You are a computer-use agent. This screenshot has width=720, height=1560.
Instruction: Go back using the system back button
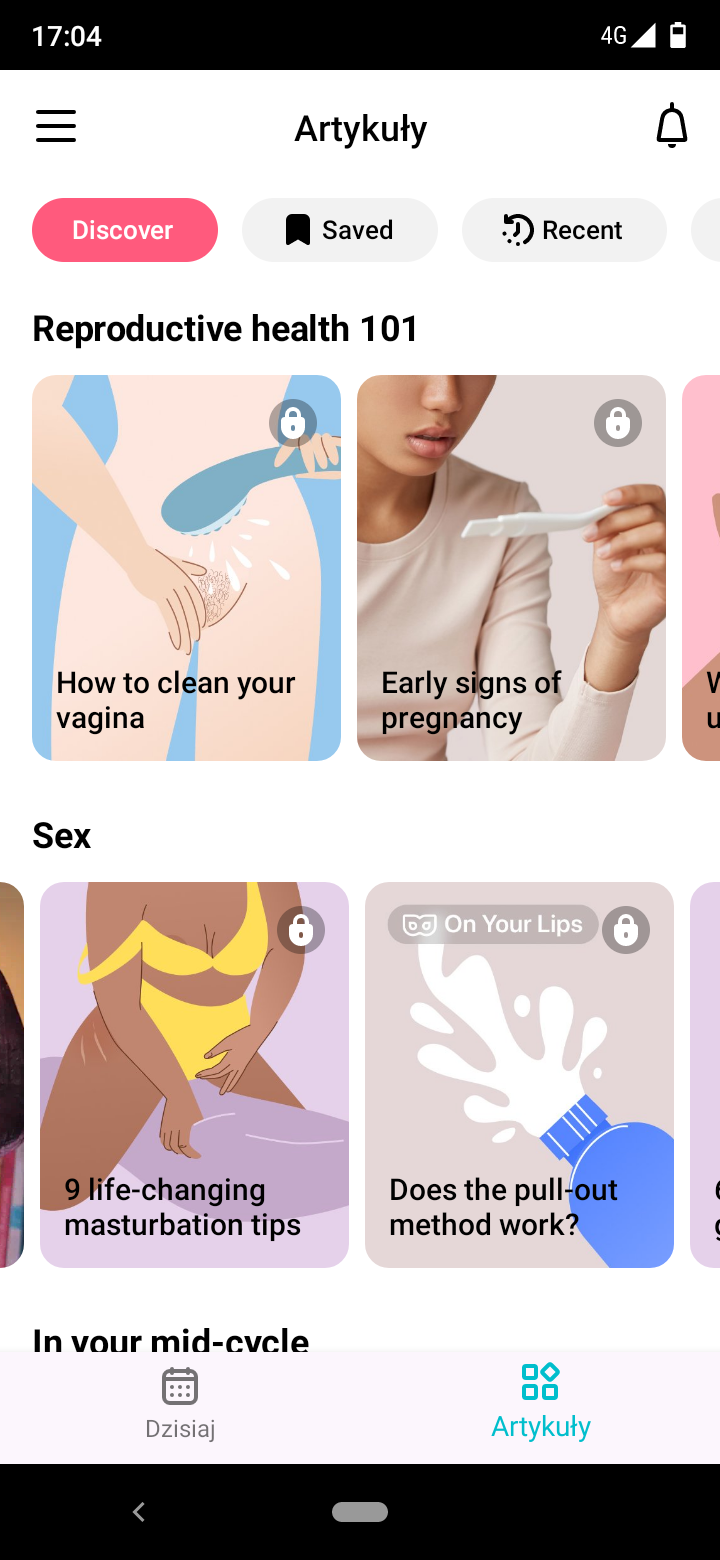pos(139,1512)
